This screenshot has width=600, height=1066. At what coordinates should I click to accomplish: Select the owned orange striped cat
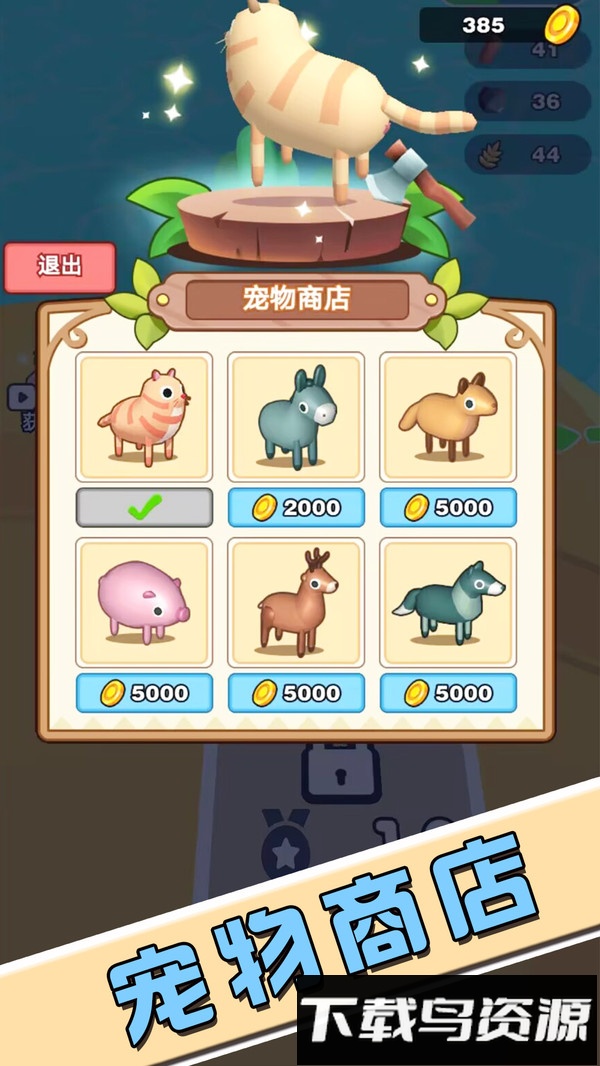pyautogui.click(x=145, y=508)
